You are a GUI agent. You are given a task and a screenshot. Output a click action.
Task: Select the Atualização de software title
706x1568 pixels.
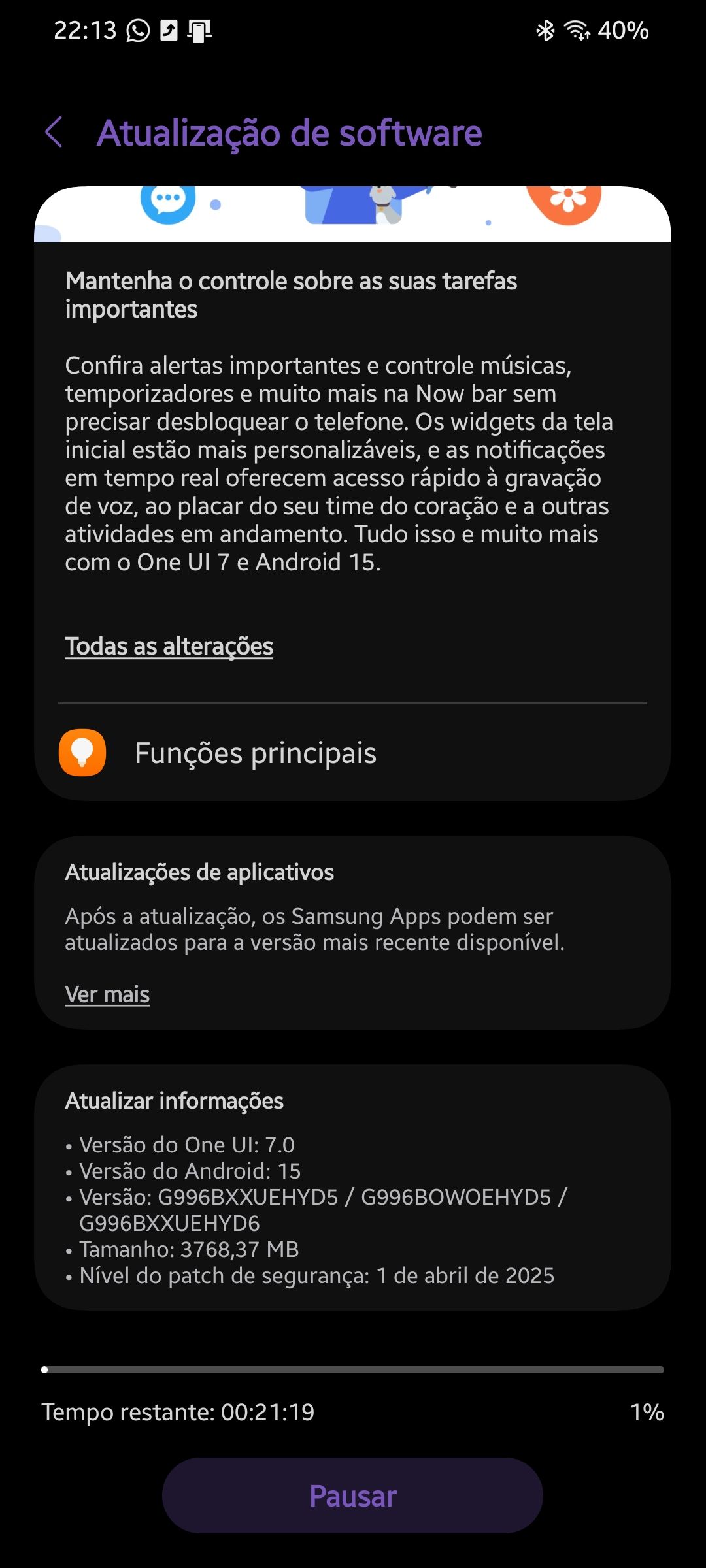click(x=289, y=133)
